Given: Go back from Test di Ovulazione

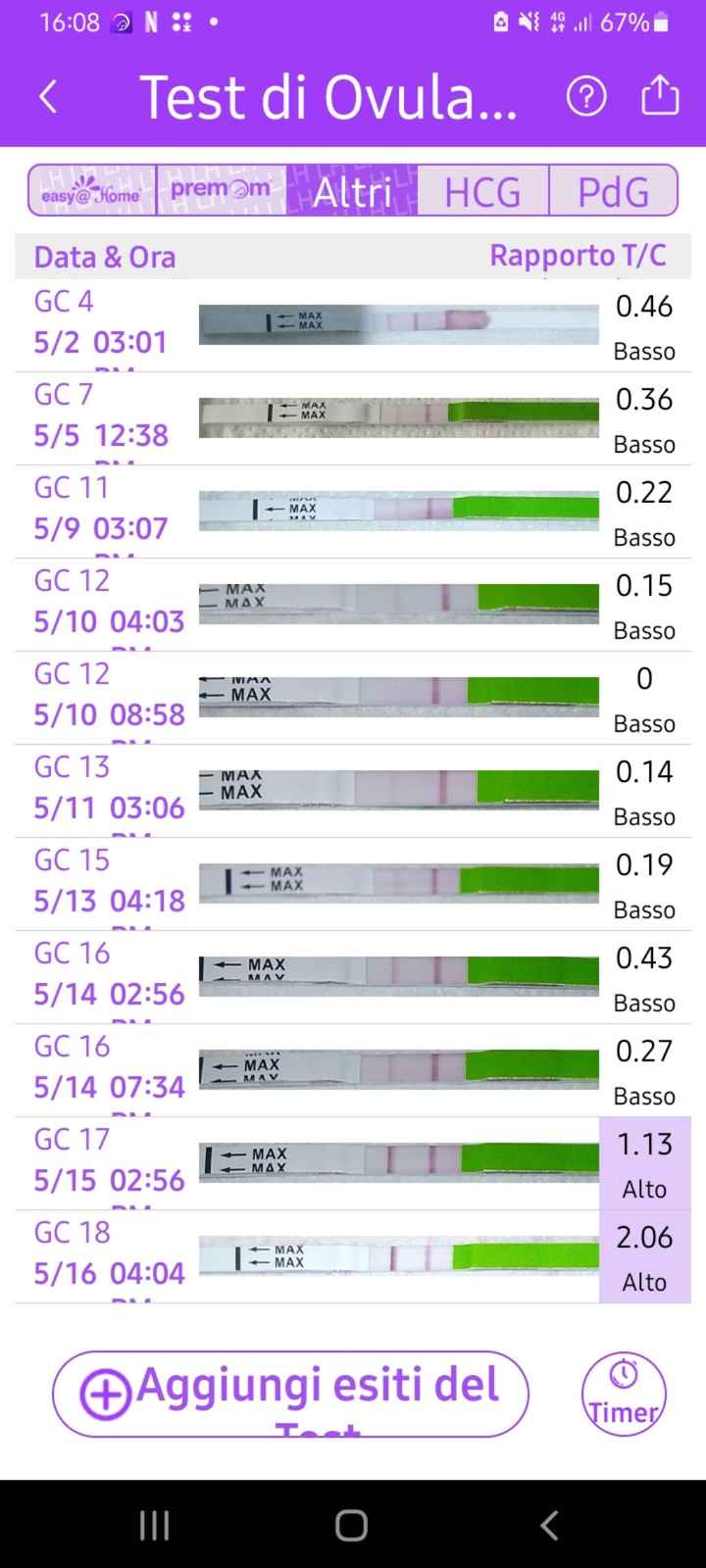Looking at the screenshot, I should (48, 97).
